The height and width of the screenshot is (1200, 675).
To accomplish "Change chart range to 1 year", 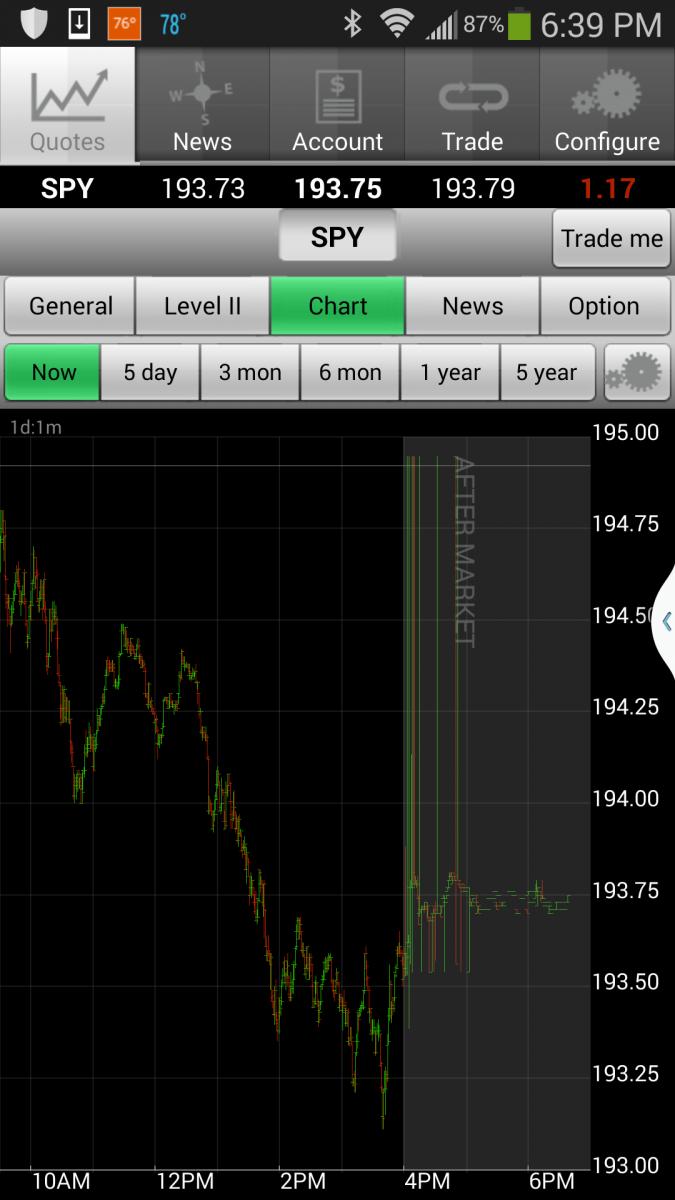I will 450,373.
